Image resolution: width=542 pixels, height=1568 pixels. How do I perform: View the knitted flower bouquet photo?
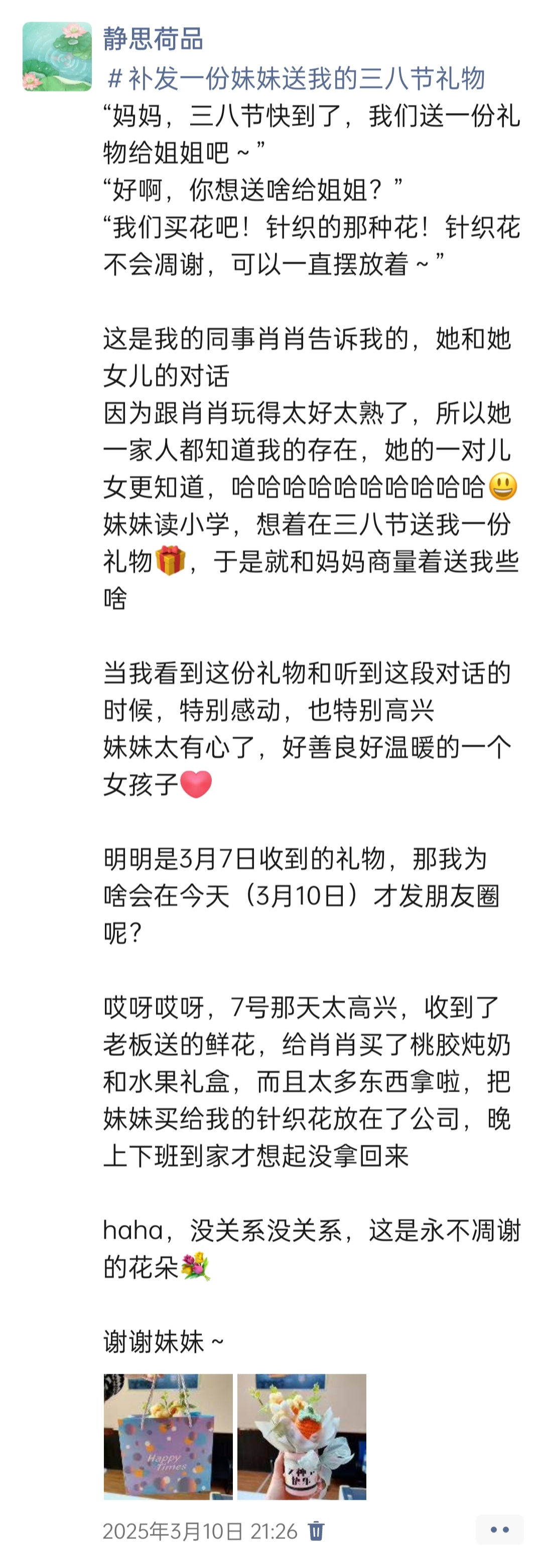pyautogui.click(x=302, y=1436)
